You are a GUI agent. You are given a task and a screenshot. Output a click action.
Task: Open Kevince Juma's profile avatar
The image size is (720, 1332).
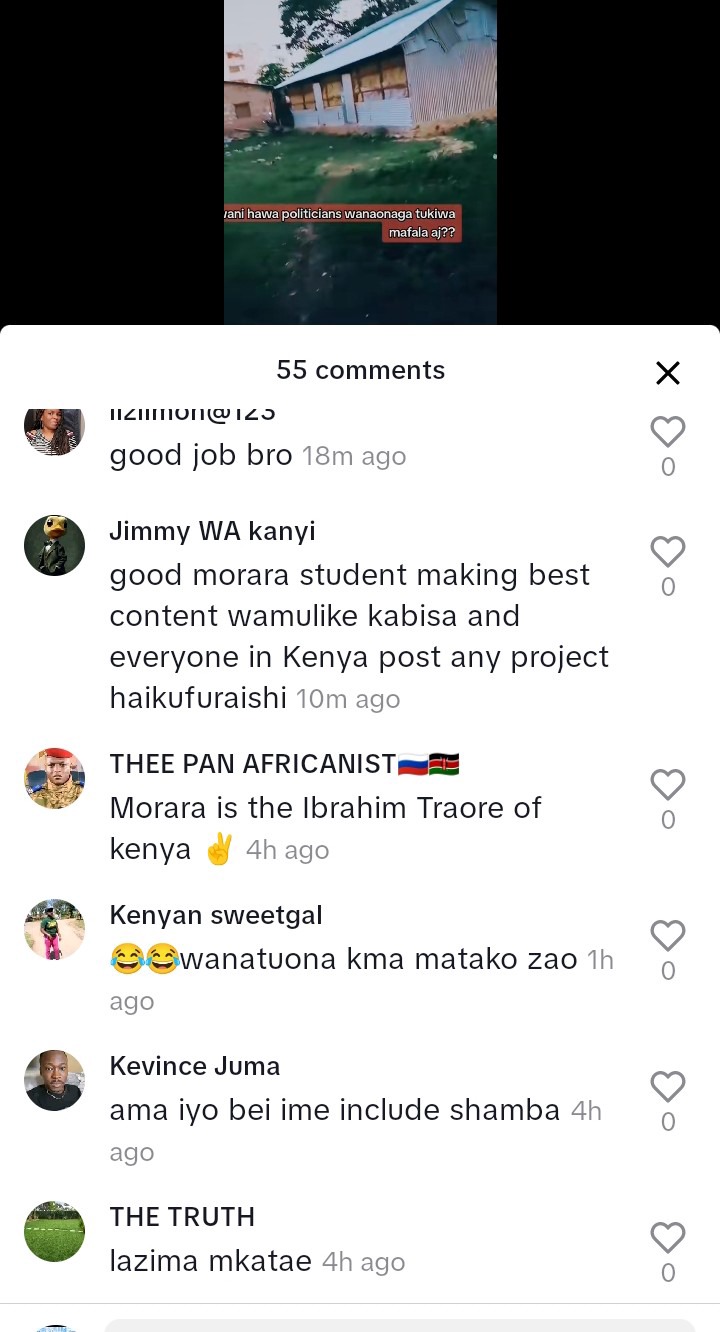click(x=54, y=1080)
